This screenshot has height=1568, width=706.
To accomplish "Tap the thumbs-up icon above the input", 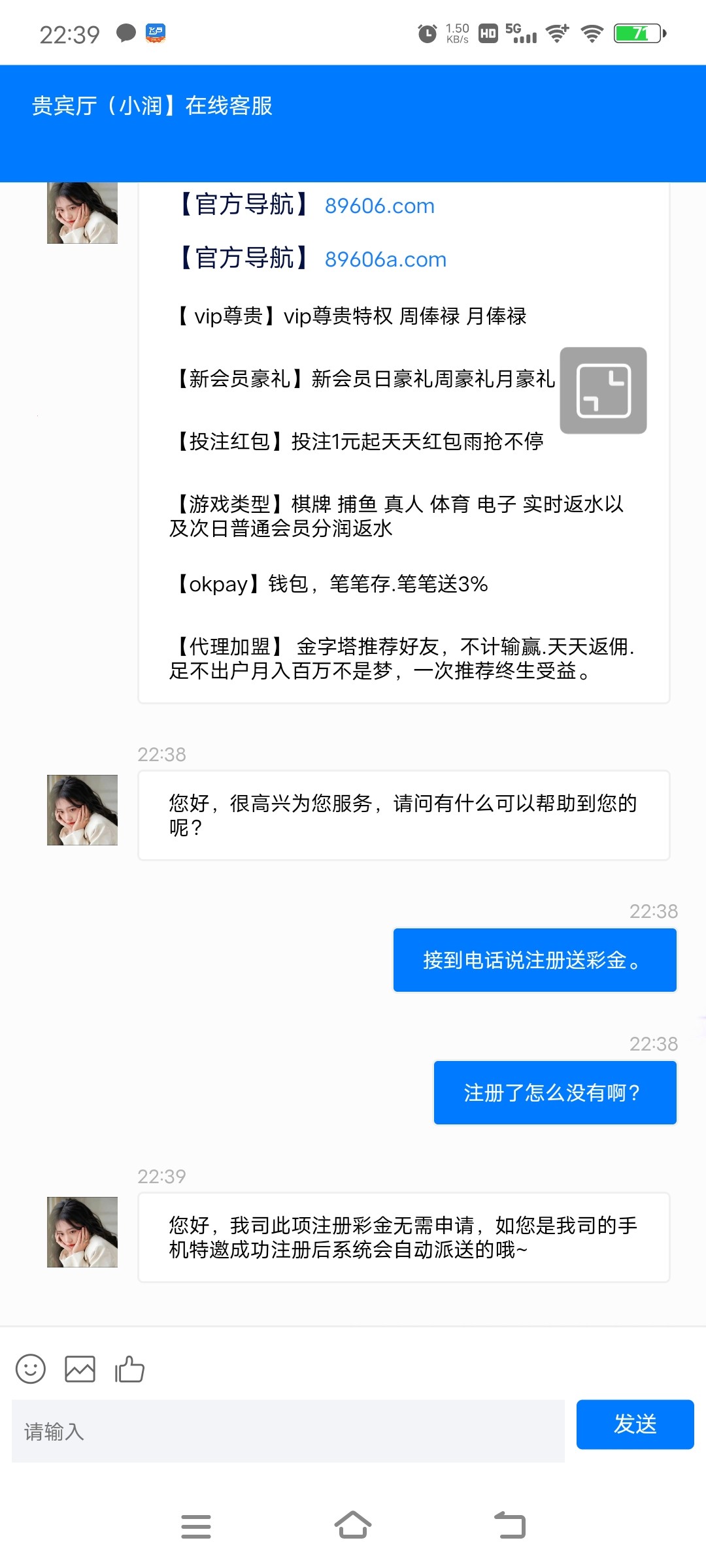I will (129, 1369).
